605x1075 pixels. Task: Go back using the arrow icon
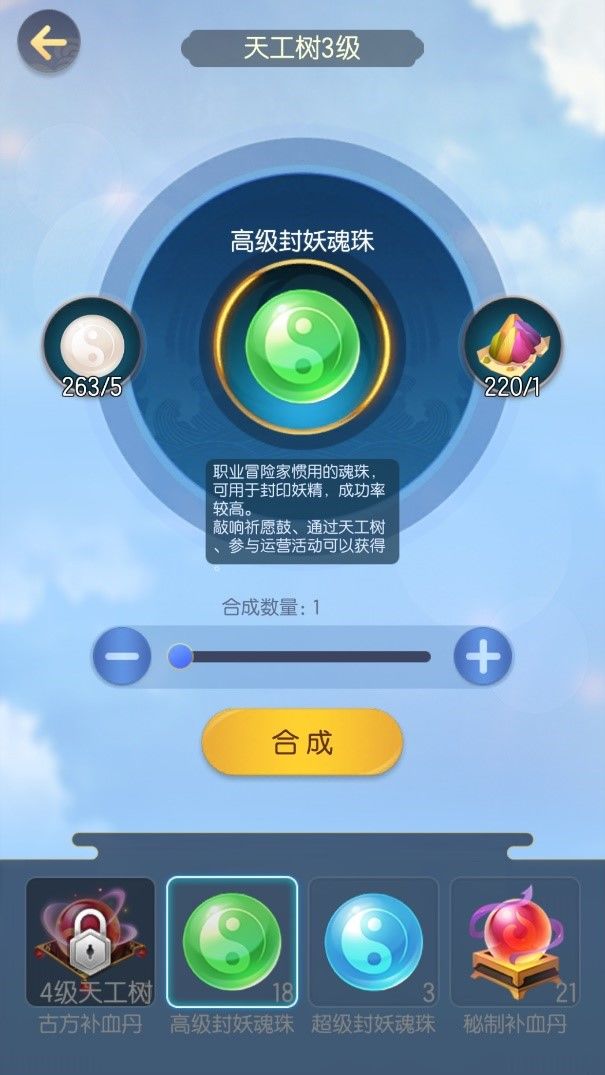[x=48, y=42]
